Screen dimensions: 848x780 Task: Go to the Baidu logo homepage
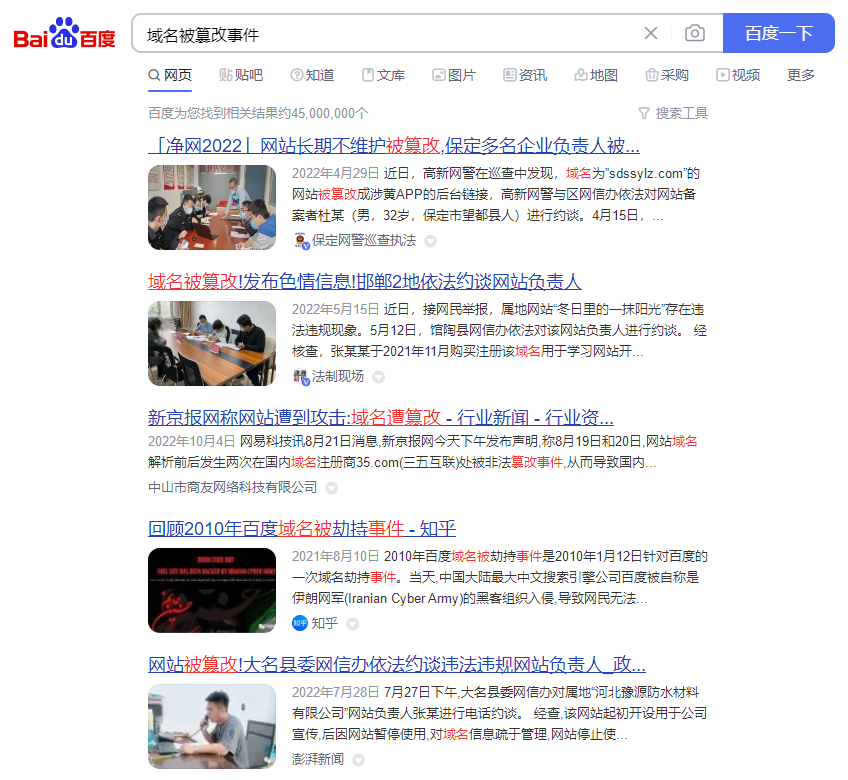click(x=65, y=36)
